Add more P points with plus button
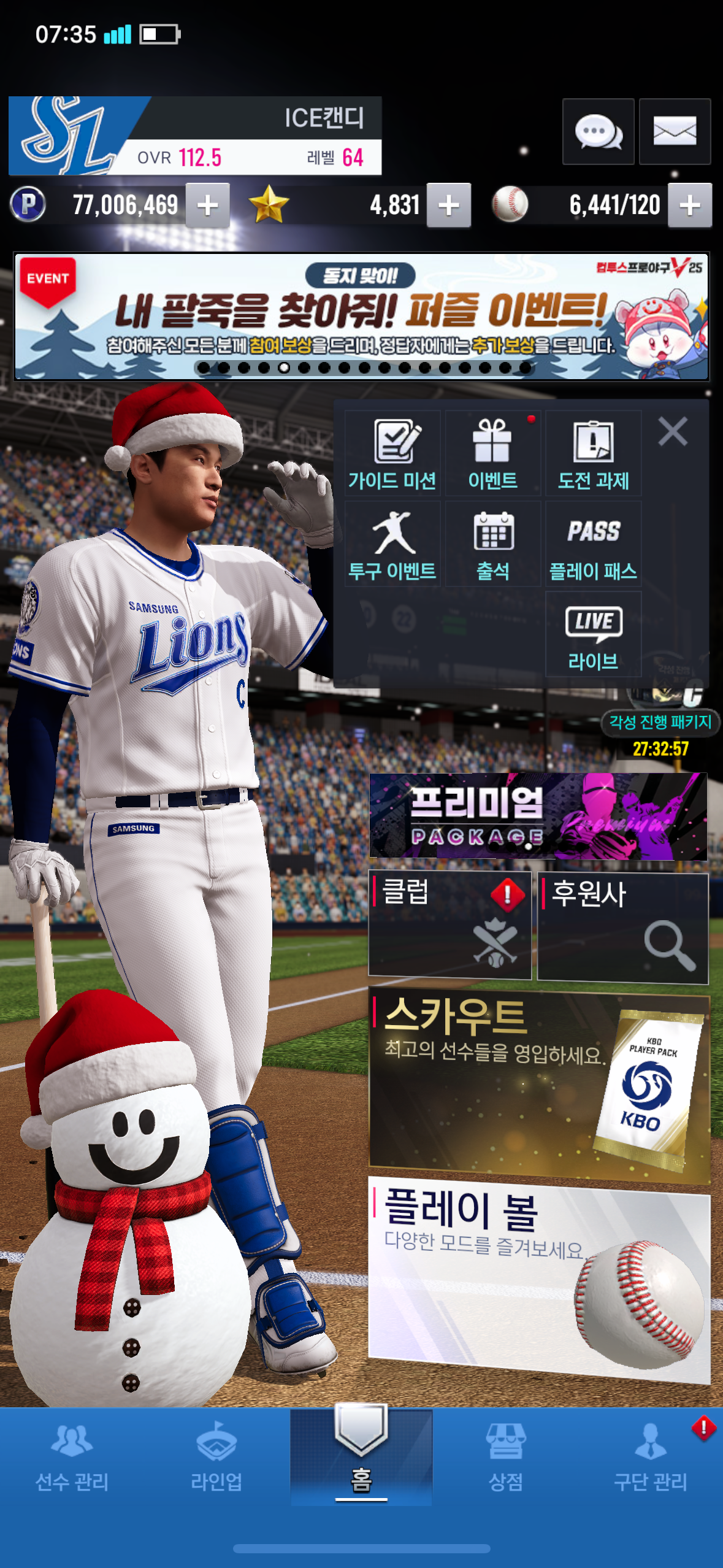This screenshot has width=723, height=1568. point(208,206)
